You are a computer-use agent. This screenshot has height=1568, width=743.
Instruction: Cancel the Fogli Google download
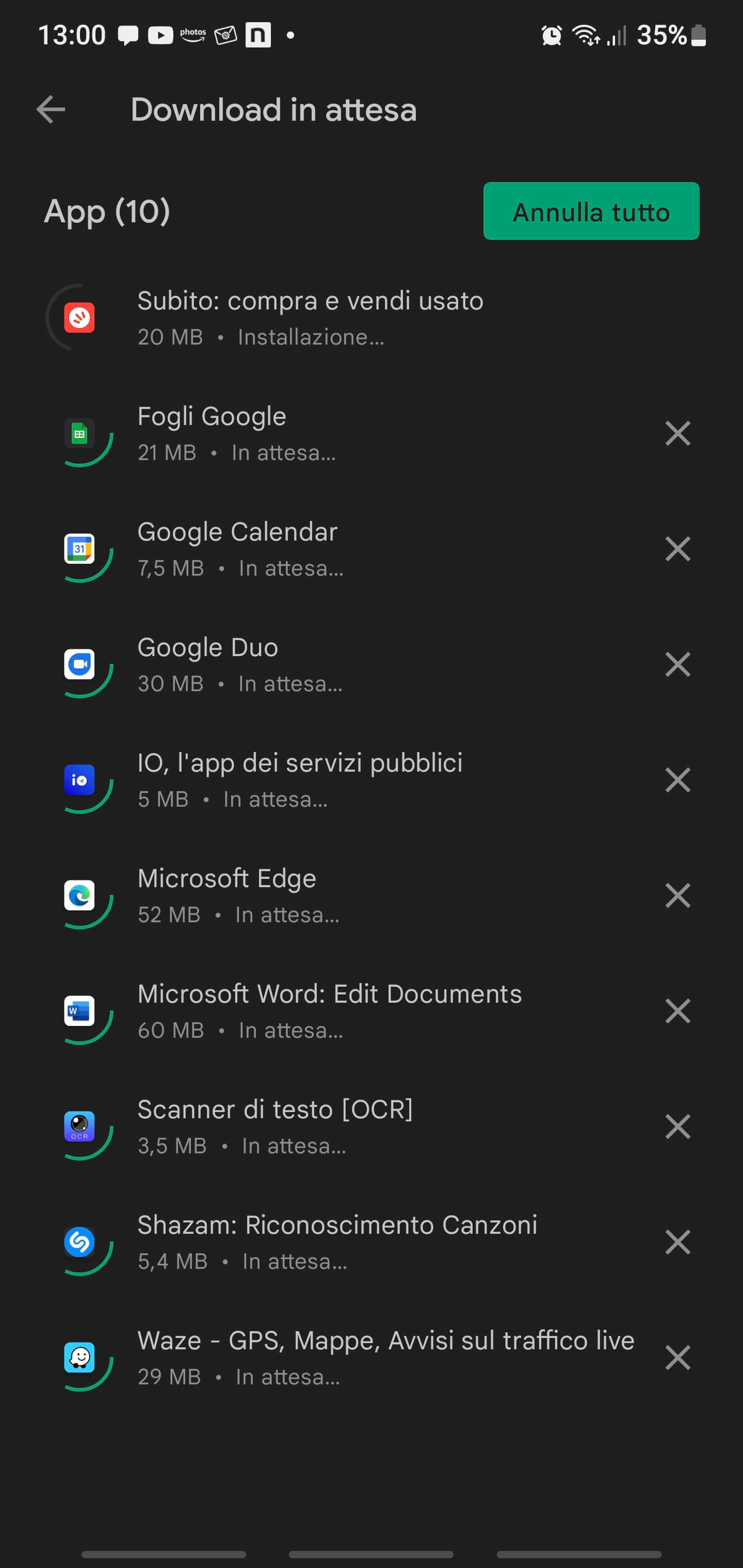coord(677,434)
